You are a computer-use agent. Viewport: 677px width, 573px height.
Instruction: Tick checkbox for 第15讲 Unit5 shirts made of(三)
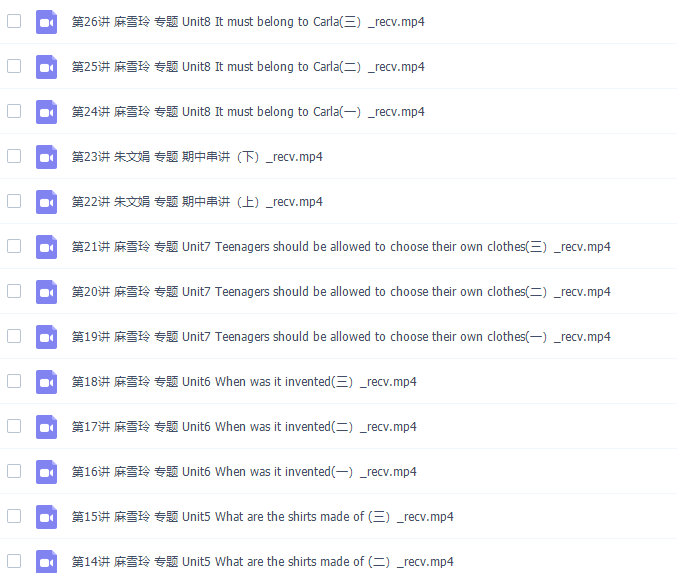[14, 516]
